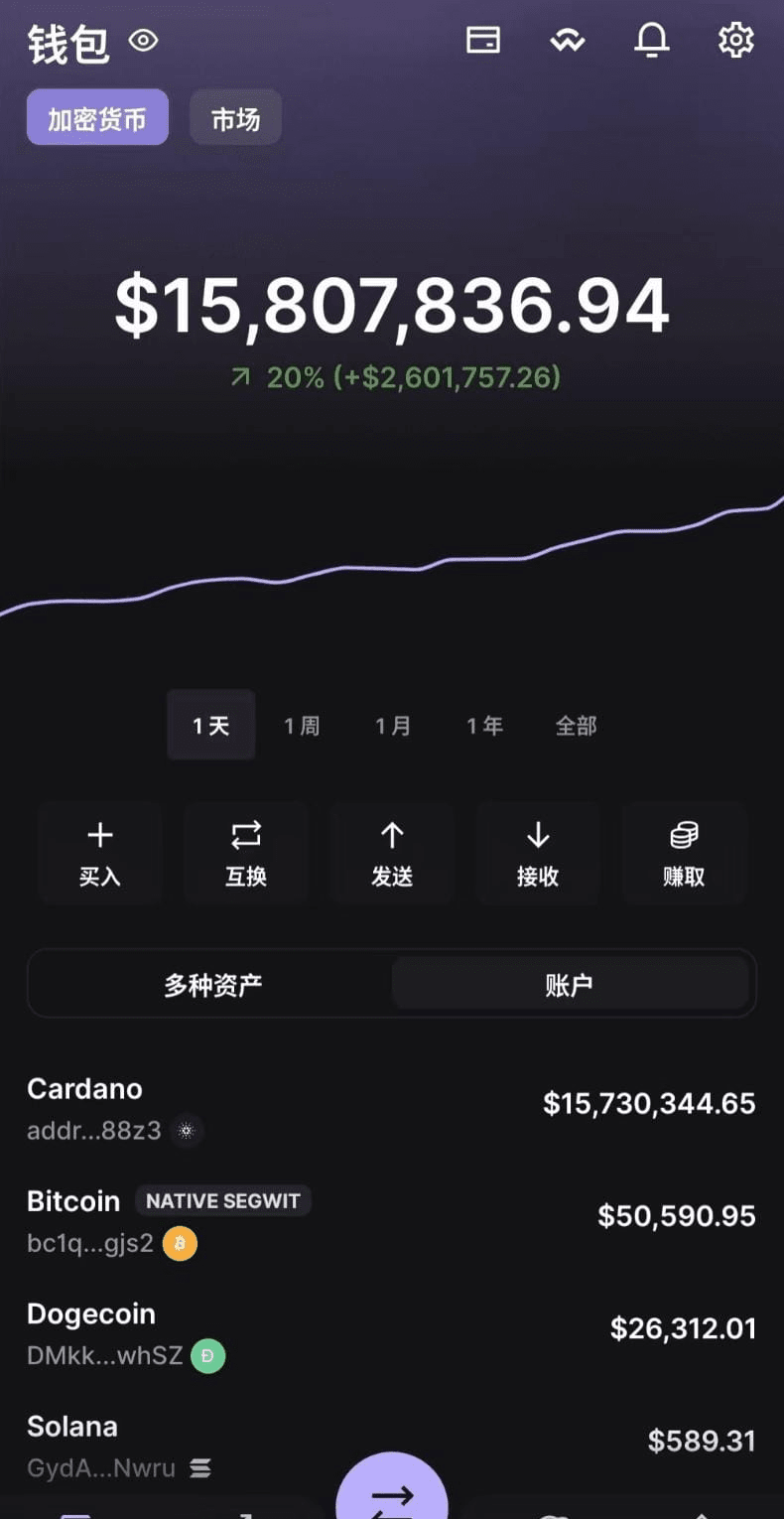Select the 加密货币 tab
This screenshot has height=1519, width=784.
[x=97, y=118]
